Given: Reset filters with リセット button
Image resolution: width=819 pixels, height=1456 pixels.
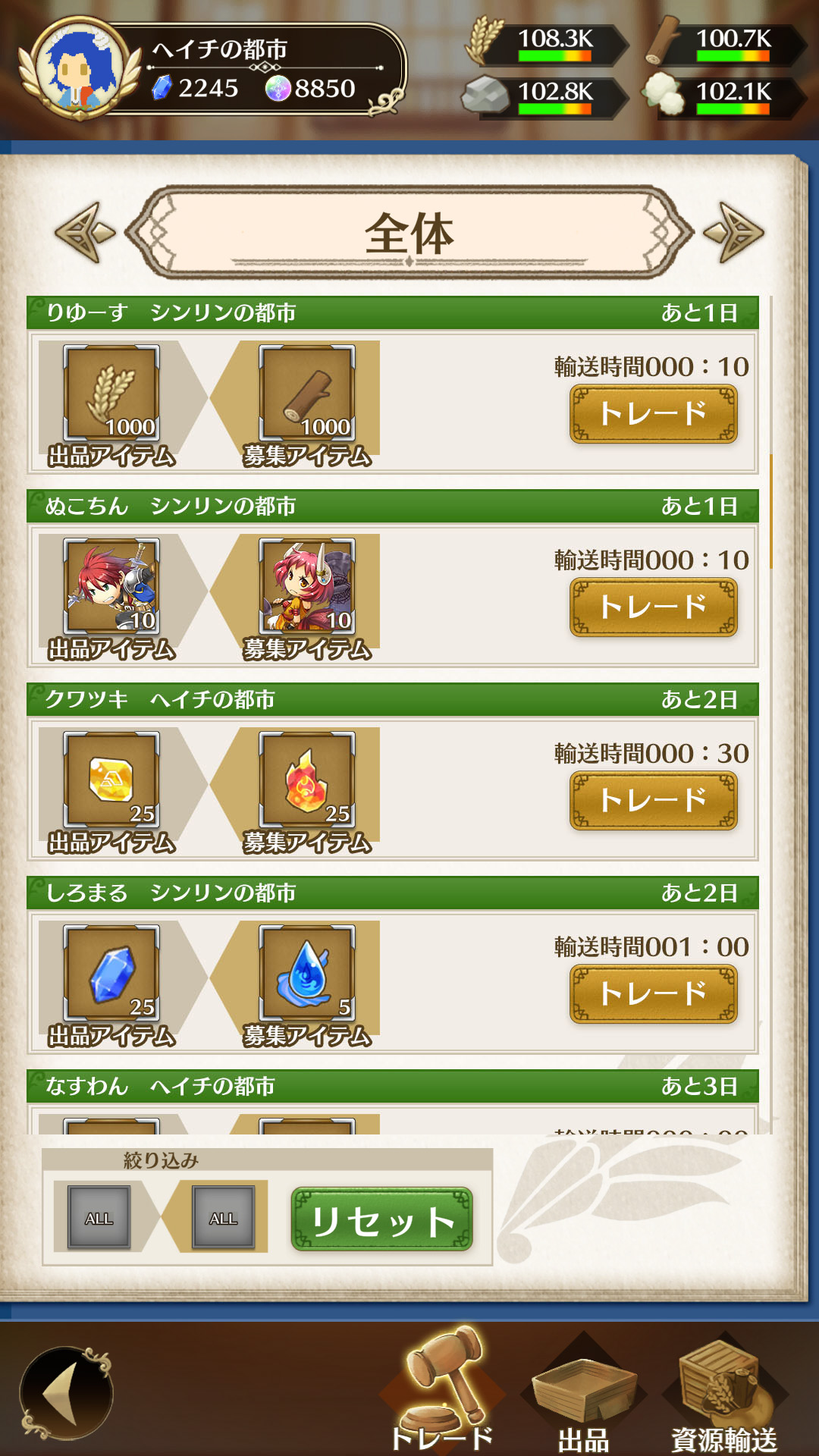Looking at the screenshot, I should click(x=382, y=1219).
